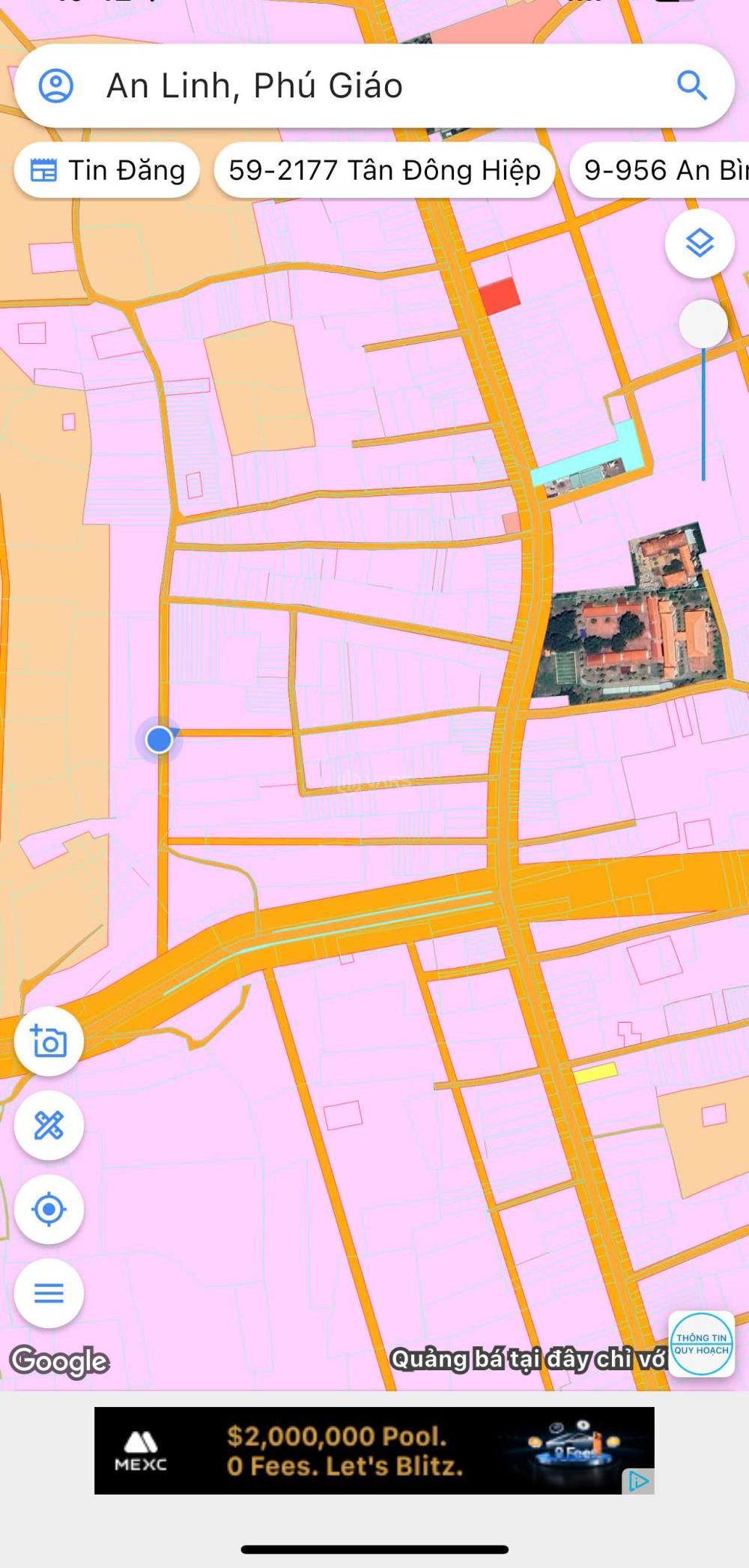
Task: Open the measuring tools button
Action: 49,1125
